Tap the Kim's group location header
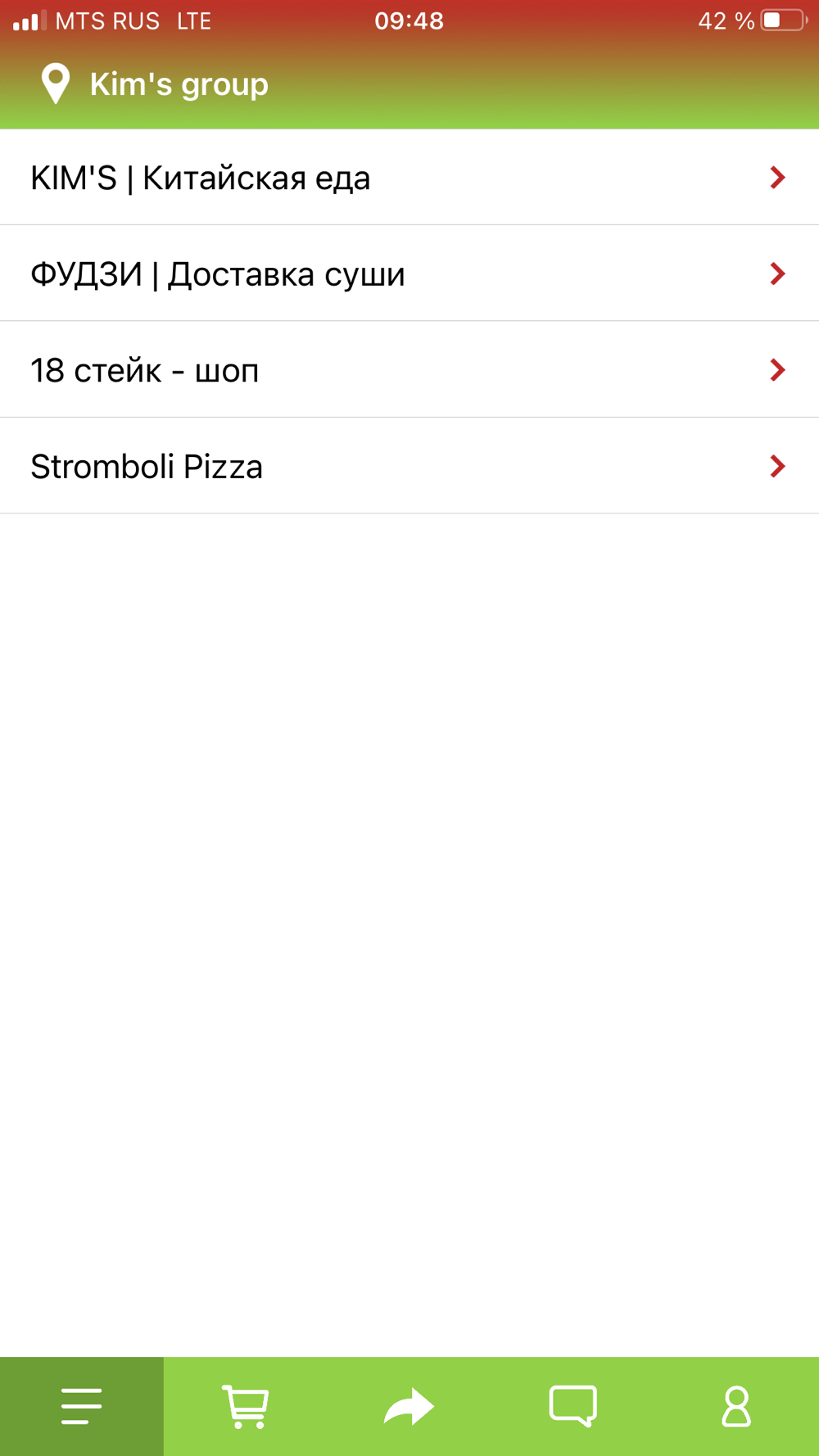The height and width of the screenshot is (1456, 819). pos(156,84)
